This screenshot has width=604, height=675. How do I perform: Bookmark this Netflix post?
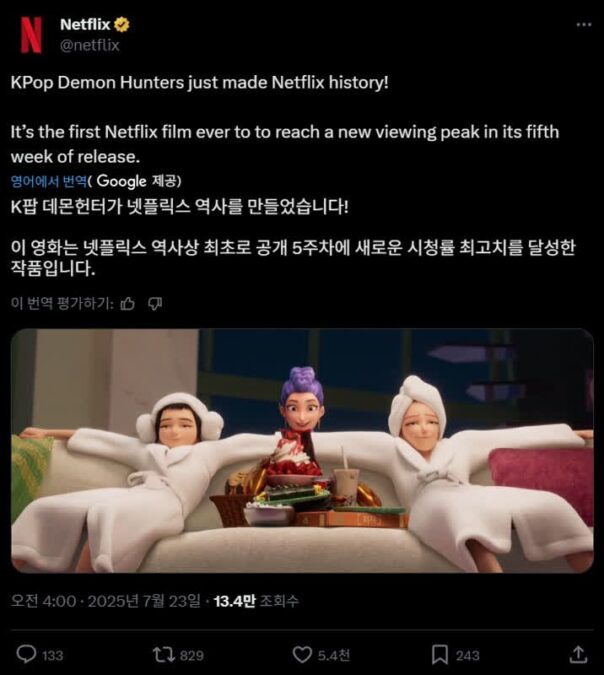pyautogui.click(x=439, y=654)
